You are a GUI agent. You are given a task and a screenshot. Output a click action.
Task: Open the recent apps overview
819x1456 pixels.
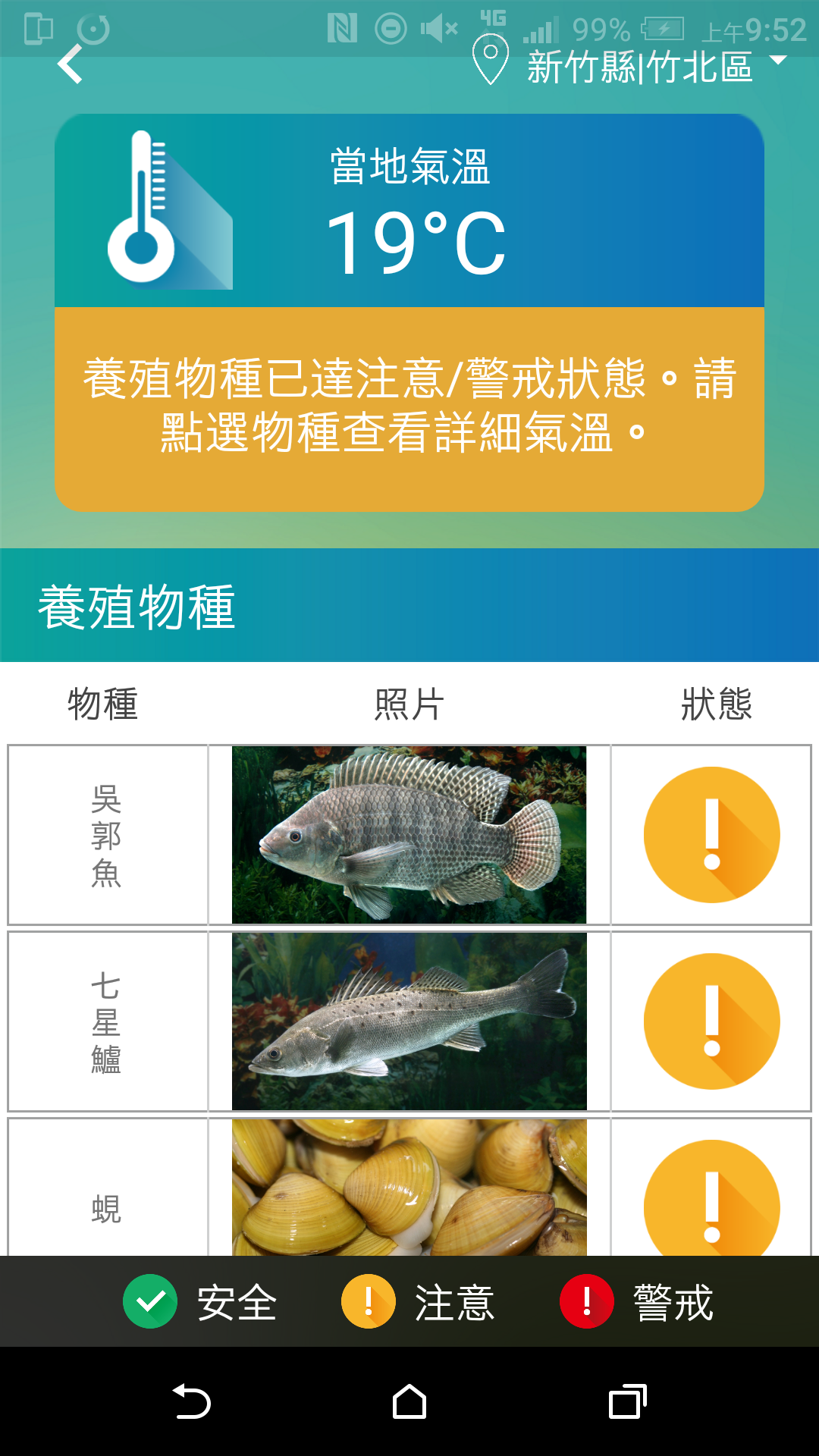pos(627,1402)
